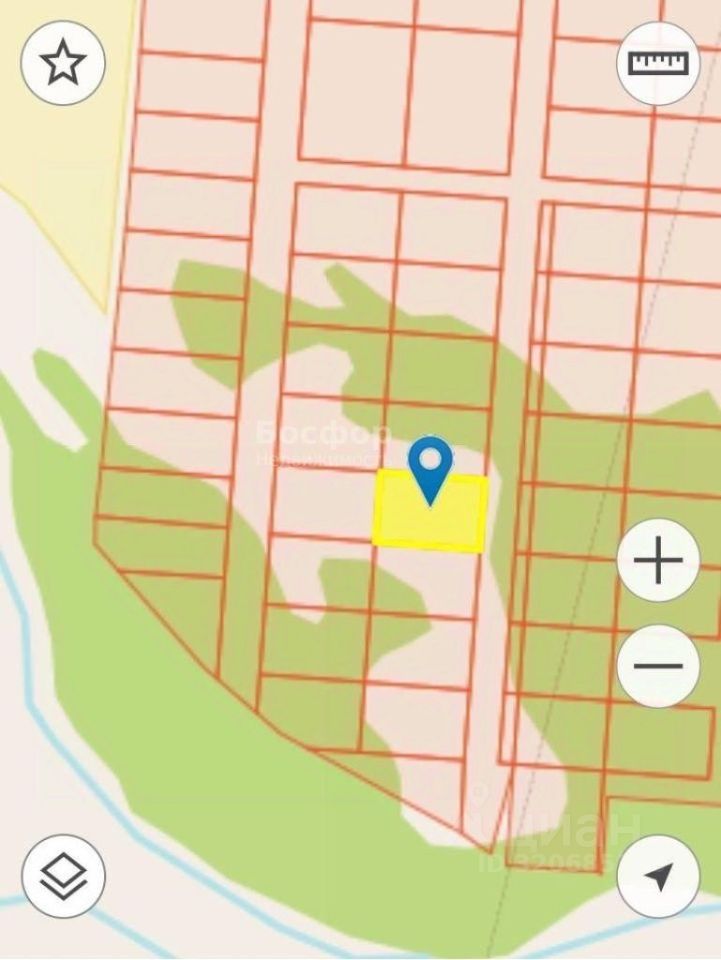Add this place to favorites with the star
The width and height of the screenshot is (721, 960).
click(63, 64)
